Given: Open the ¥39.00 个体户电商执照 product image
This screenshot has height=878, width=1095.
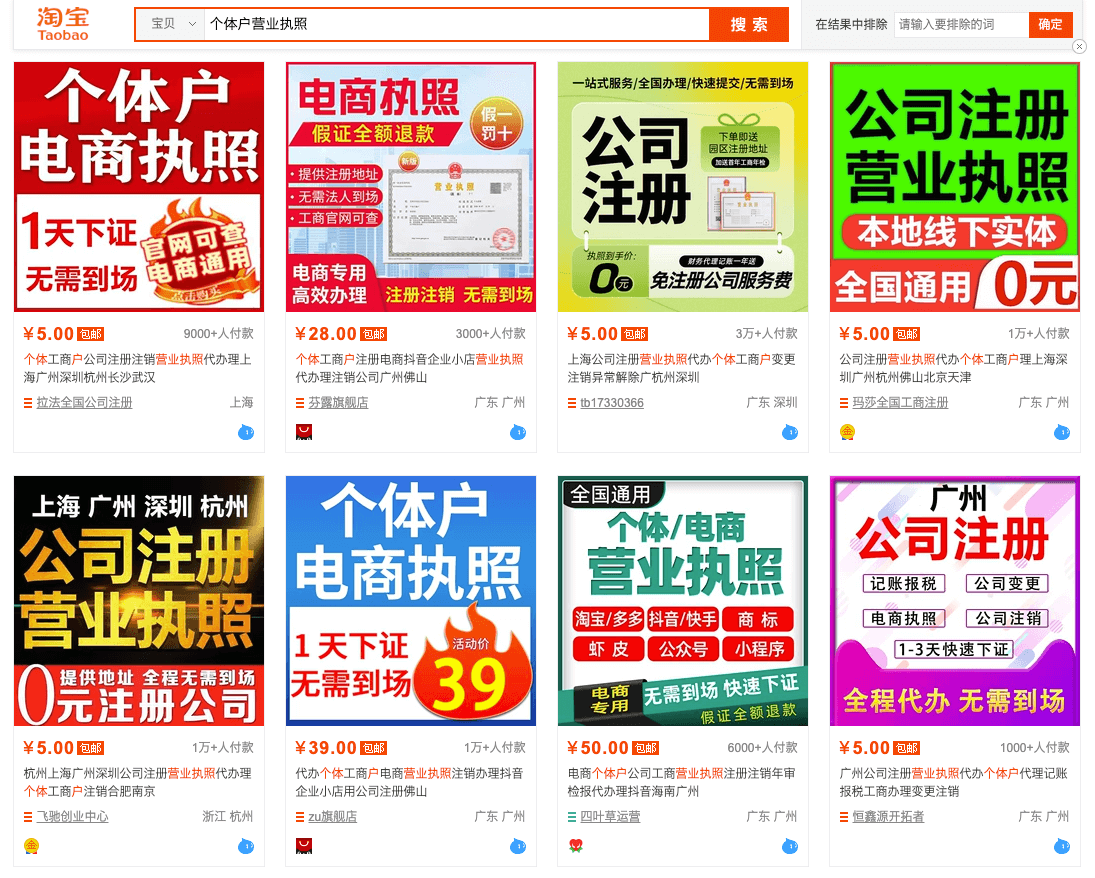Looking at the screenshot, I should [x=411, y=601].
